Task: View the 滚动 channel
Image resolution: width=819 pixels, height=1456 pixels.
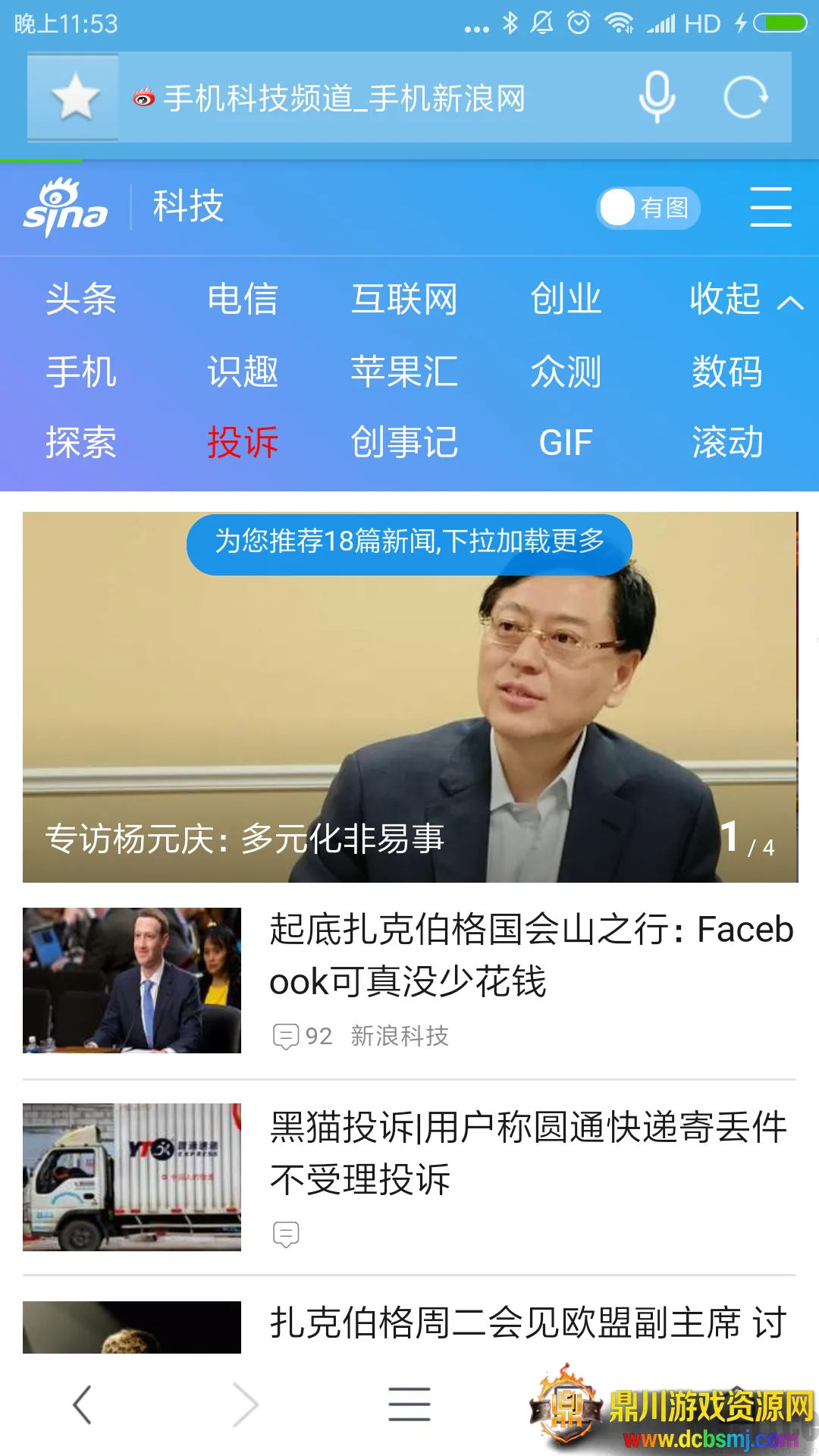Action: click(x=726, y=443)
